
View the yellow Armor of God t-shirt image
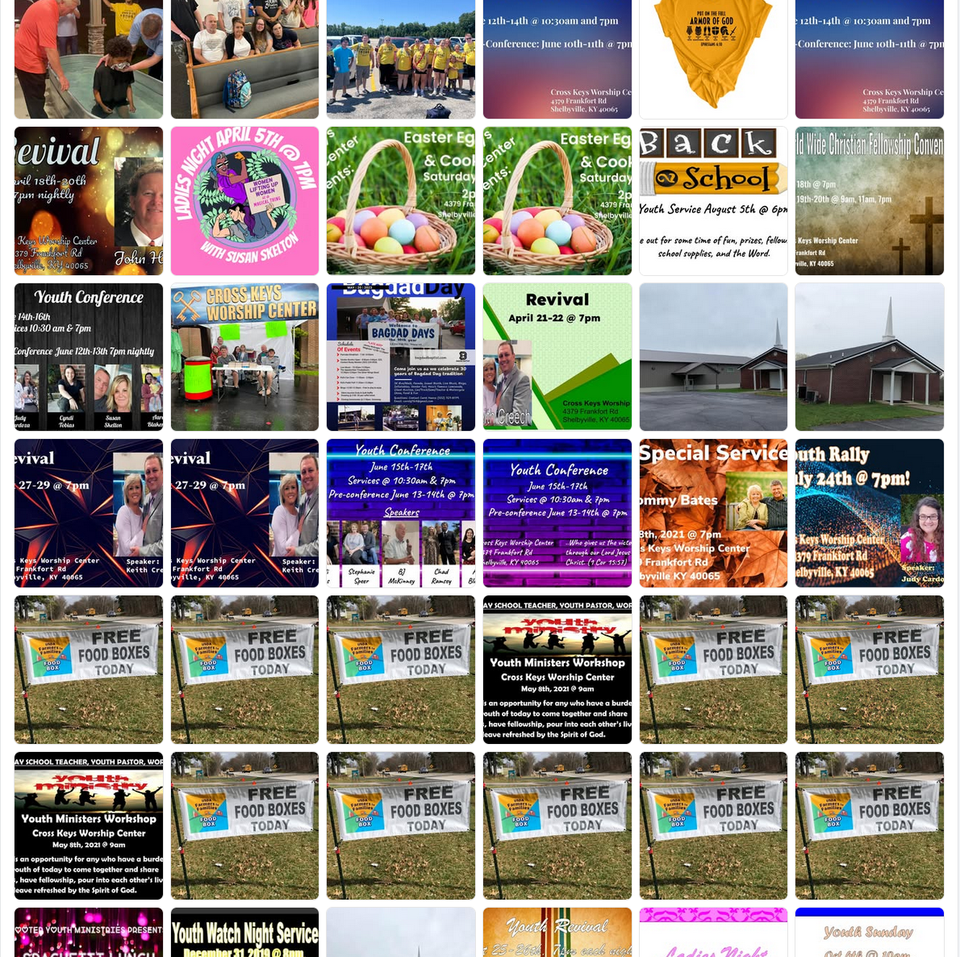click(x=713, y=59)
